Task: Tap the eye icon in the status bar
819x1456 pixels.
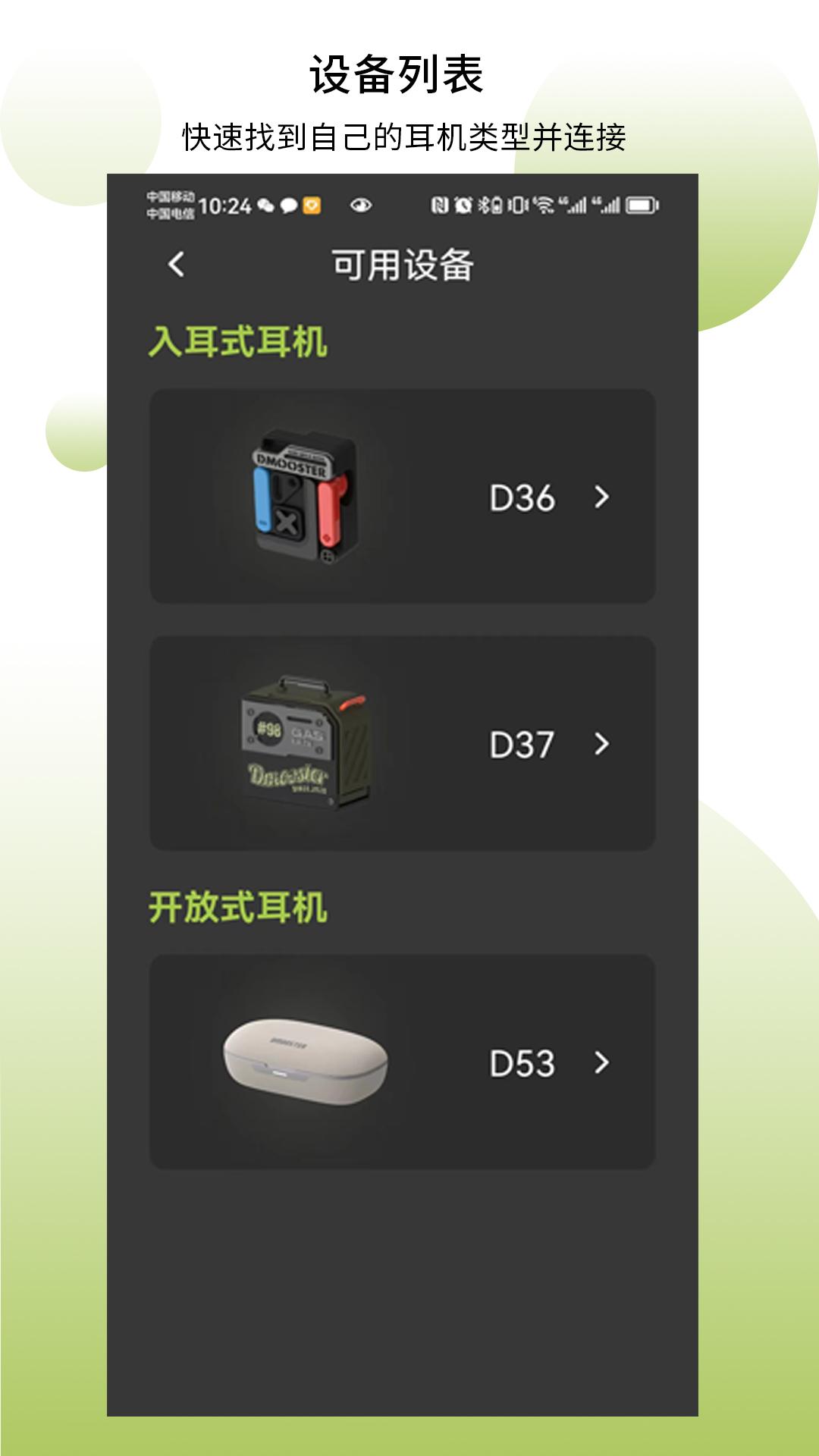Action: tap(362, 205)
